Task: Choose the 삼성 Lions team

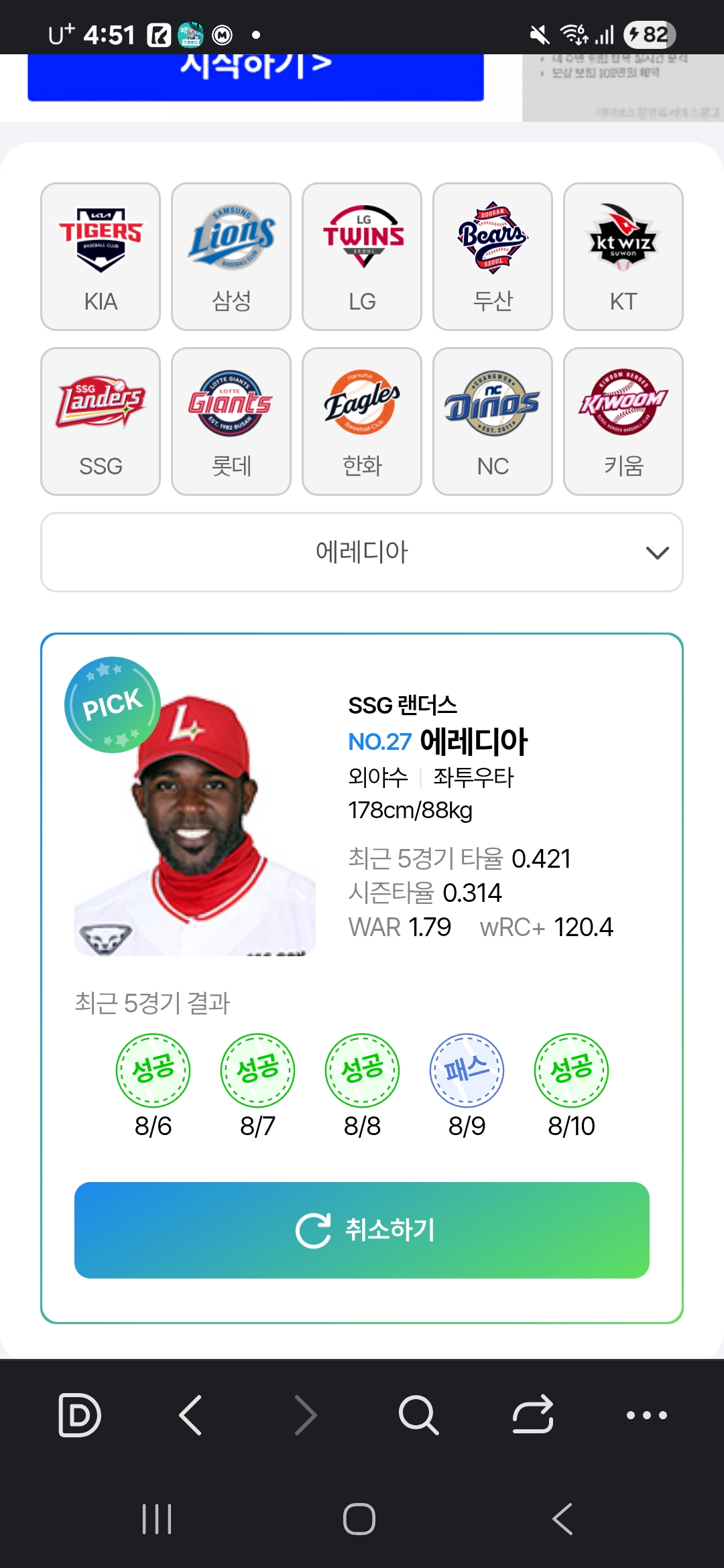Action: pyautogui.click(x=231, y=257)
